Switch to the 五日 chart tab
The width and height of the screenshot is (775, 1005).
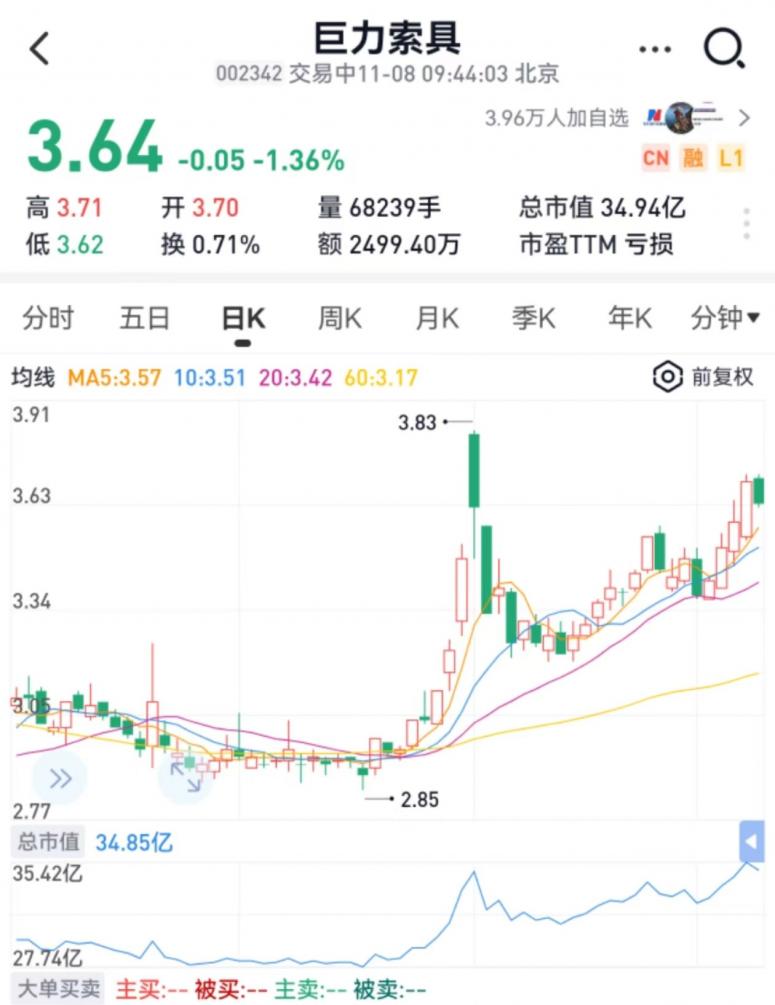(x=145, y=319)
